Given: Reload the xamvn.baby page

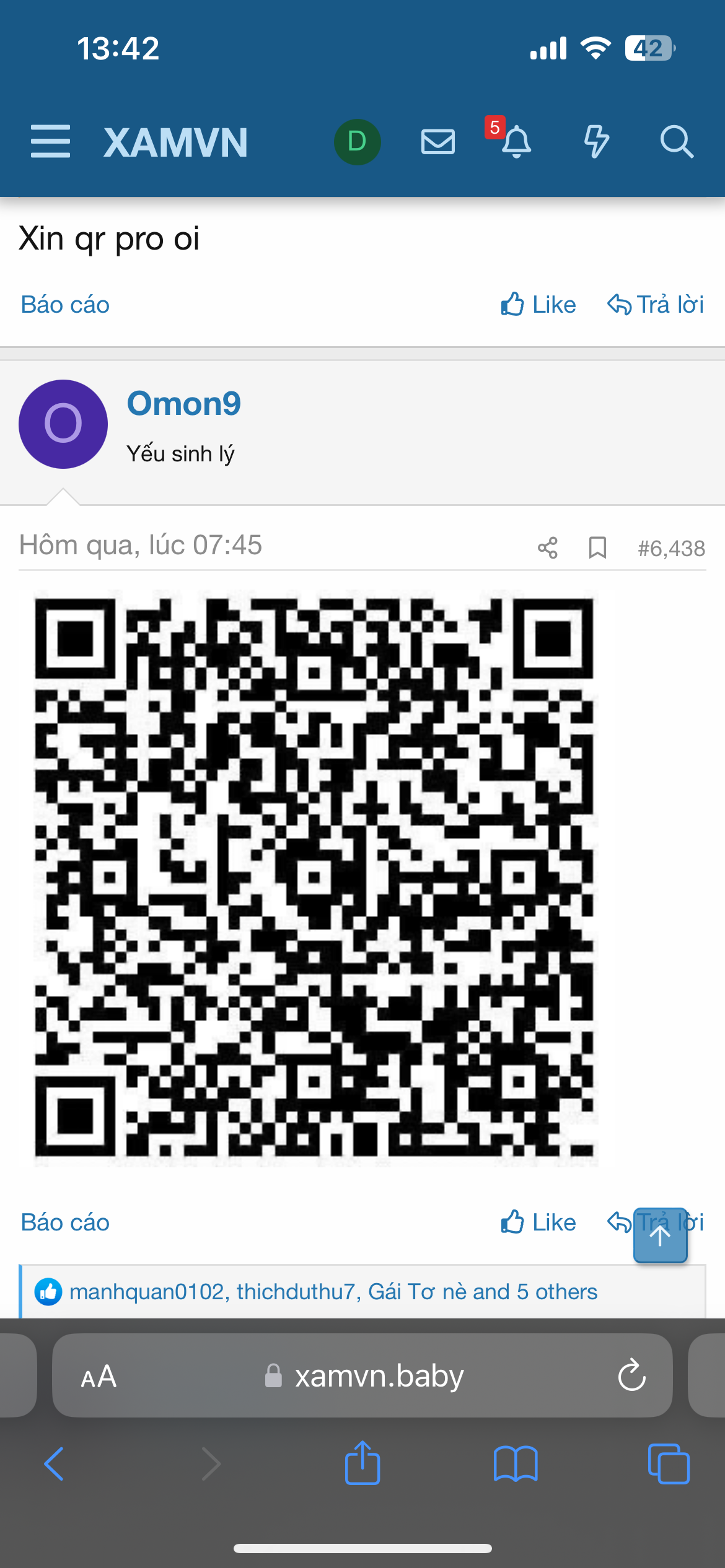Looking at the screenshot, I should [x=631, y=1376].
